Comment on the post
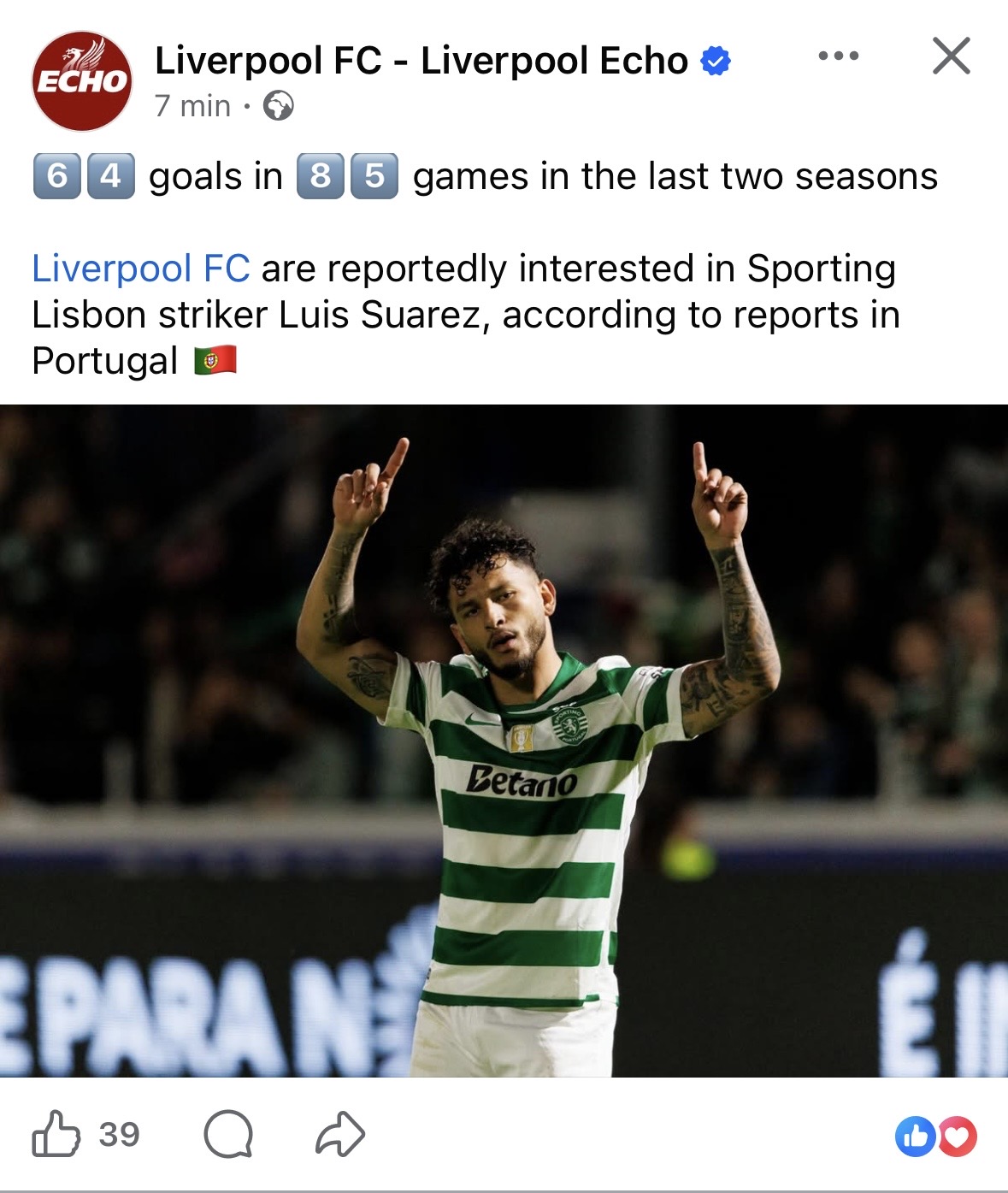1008x1193 pixels. coord(228,1135)
